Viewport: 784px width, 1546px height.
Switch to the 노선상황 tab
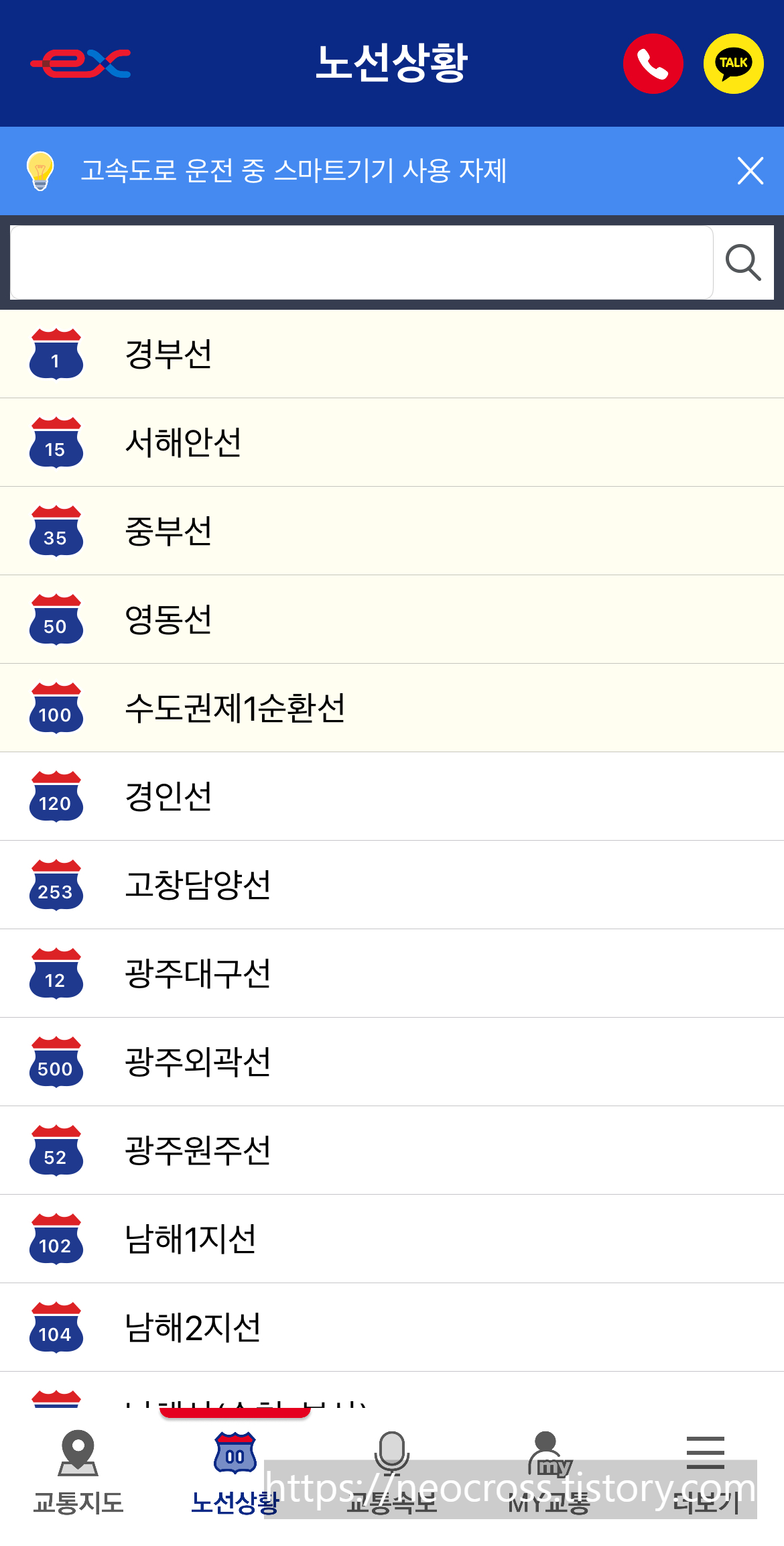(233, 1475)
